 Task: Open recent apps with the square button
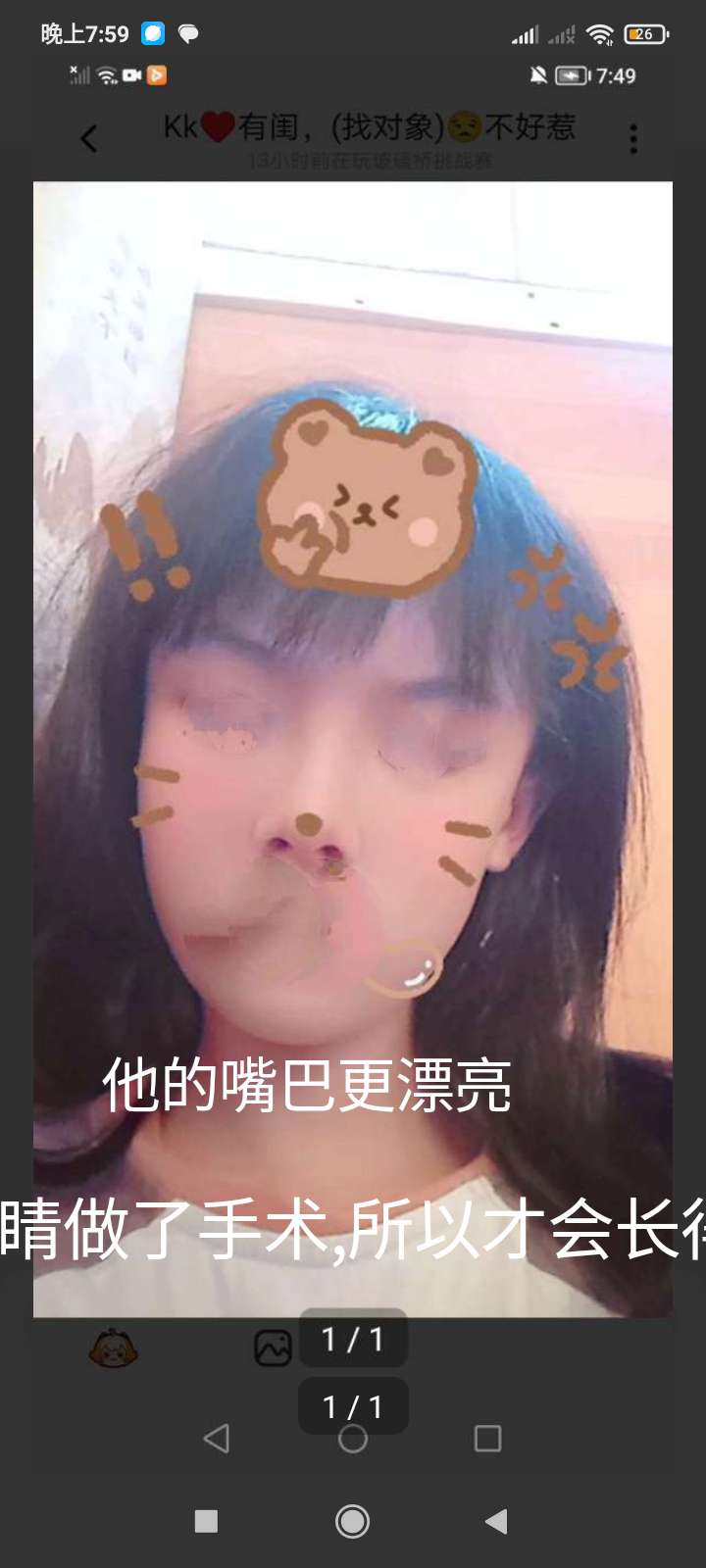206,1521
